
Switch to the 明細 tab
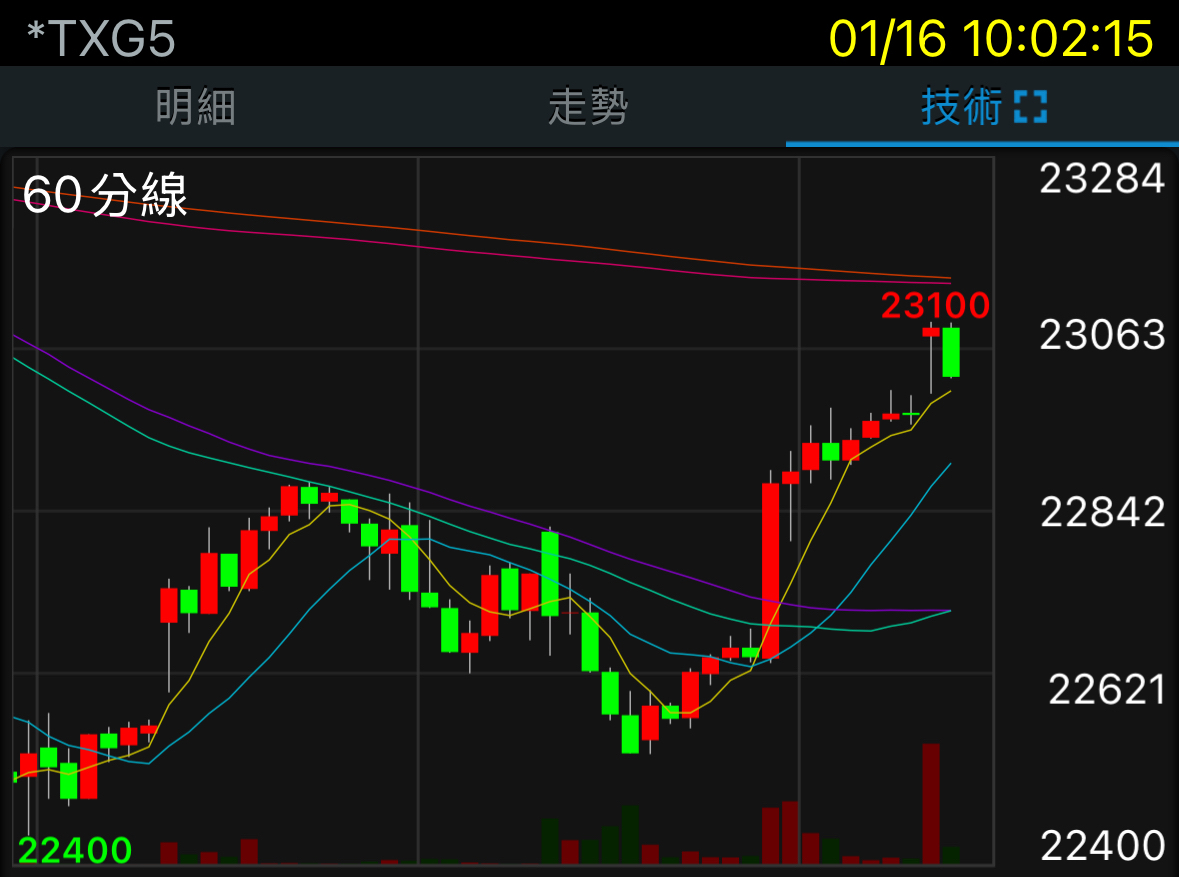tap(195, 107)
